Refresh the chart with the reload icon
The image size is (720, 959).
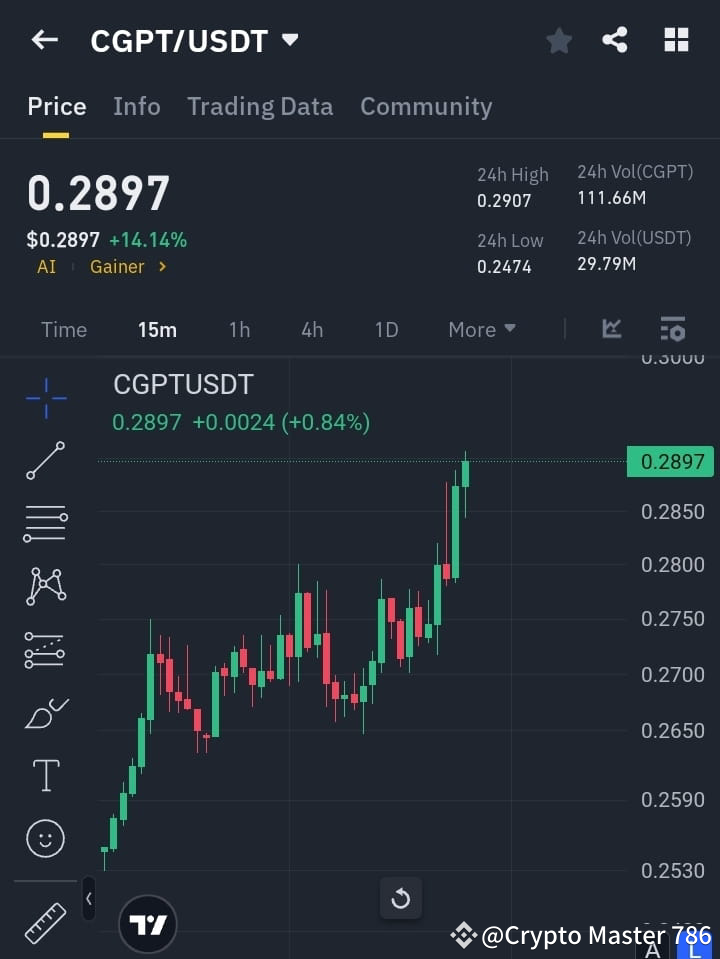[x=401, y=898]
